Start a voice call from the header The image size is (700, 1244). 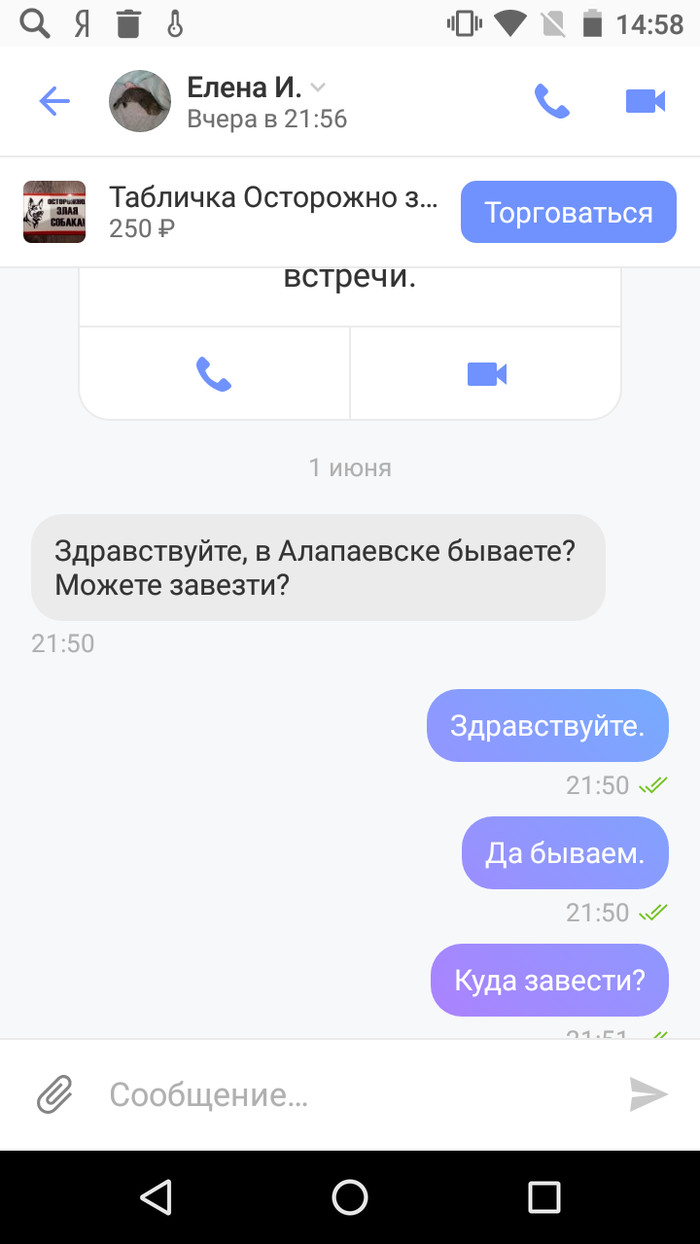tap(552, 101)
